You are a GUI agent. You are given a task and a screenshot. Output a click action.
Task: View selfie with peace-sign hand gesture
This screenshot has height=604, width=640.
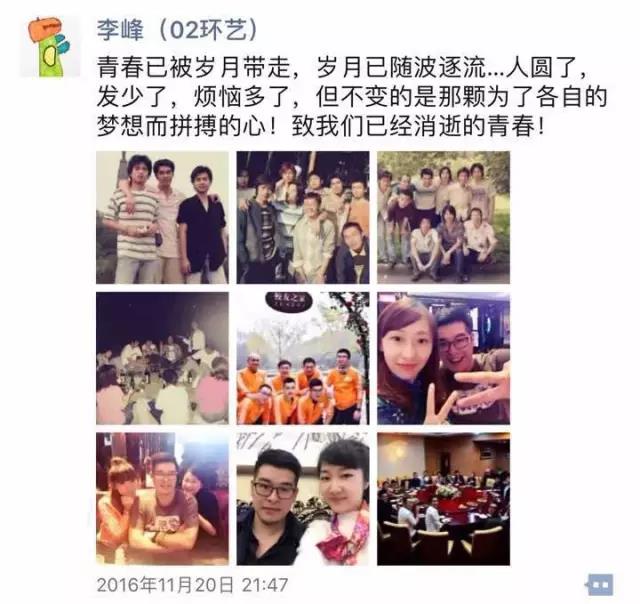pyautogui.click(x=443, y=358)
